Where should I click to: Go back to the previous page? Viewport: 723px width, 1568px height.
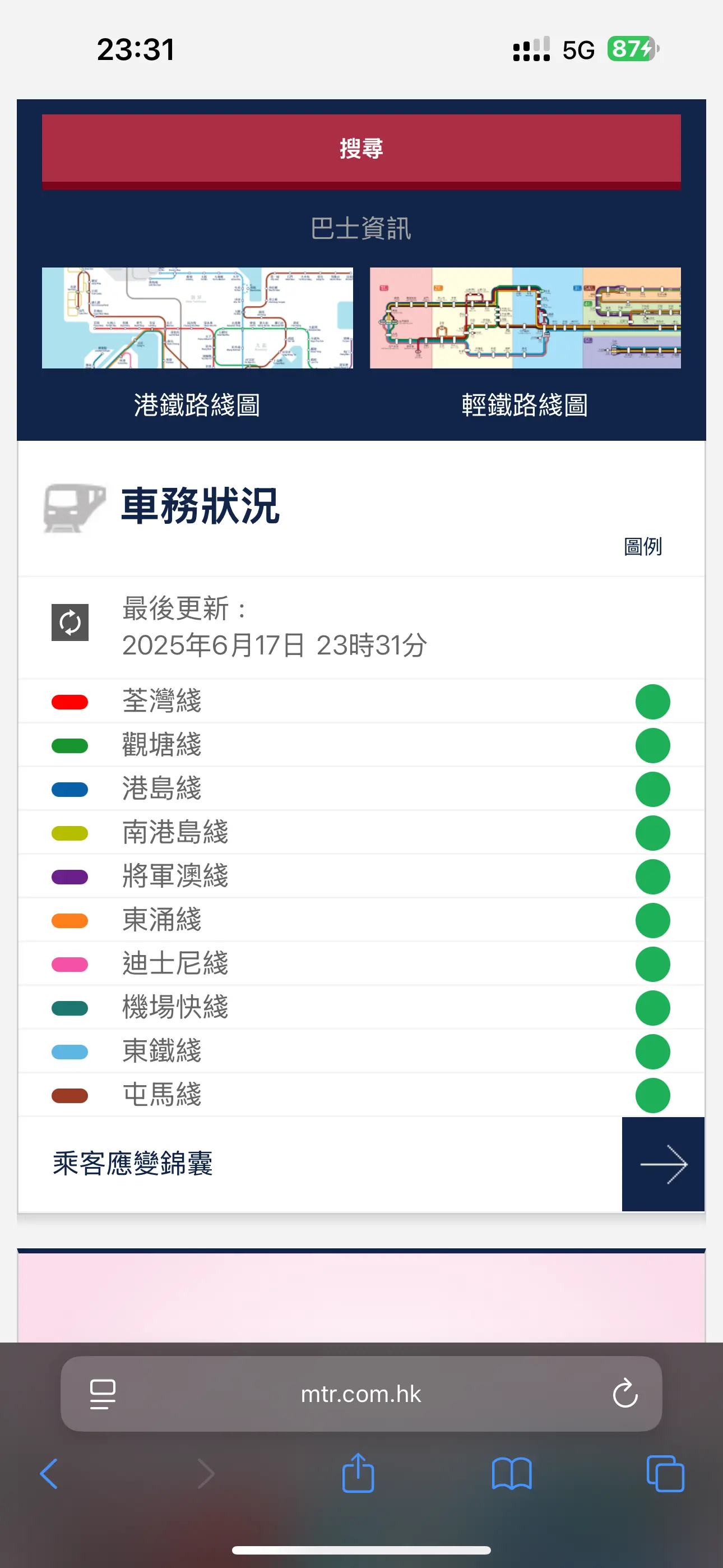click(49, 1474)
